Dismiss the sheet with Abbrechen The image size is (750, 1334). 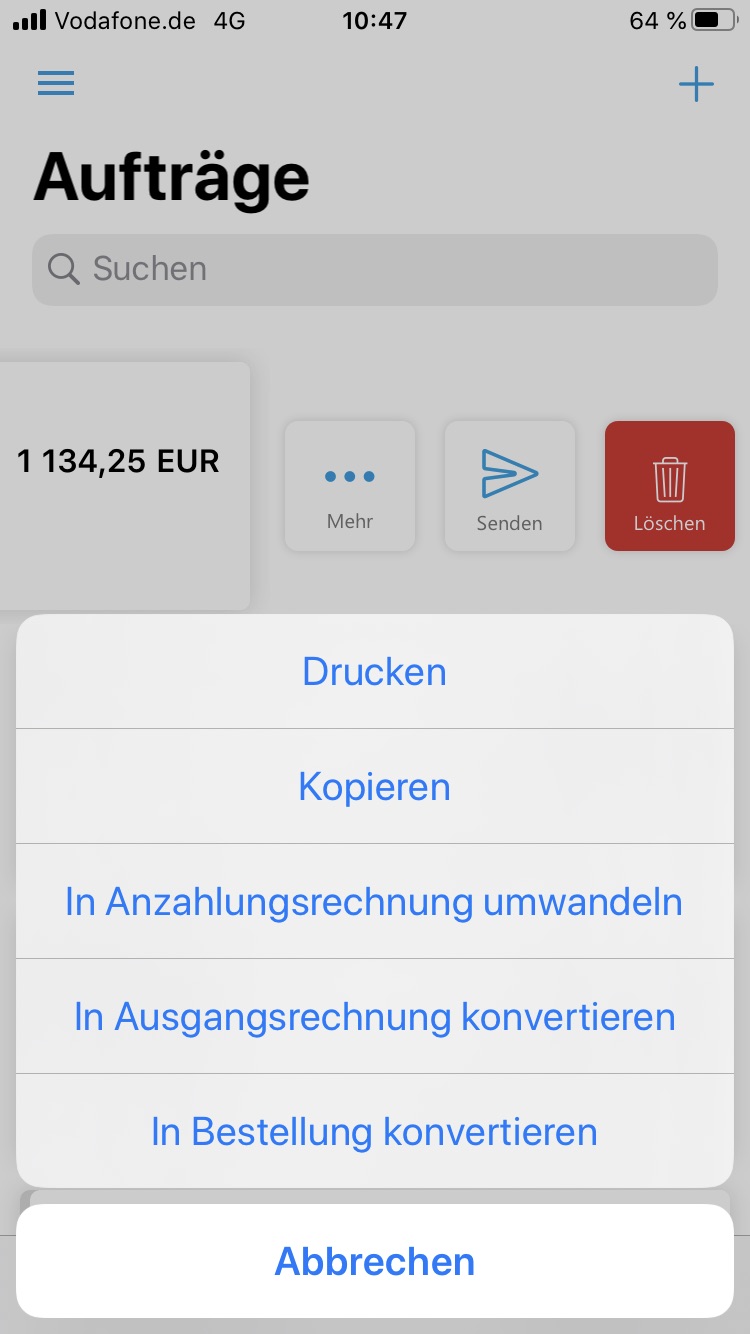coord(375,1261)
